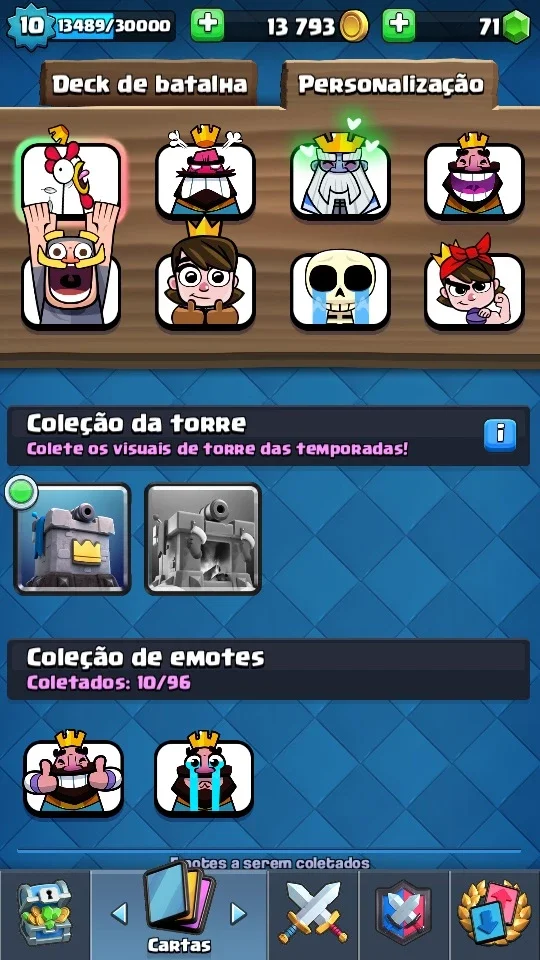Select the chicken emote in the deck

point(71,178)
